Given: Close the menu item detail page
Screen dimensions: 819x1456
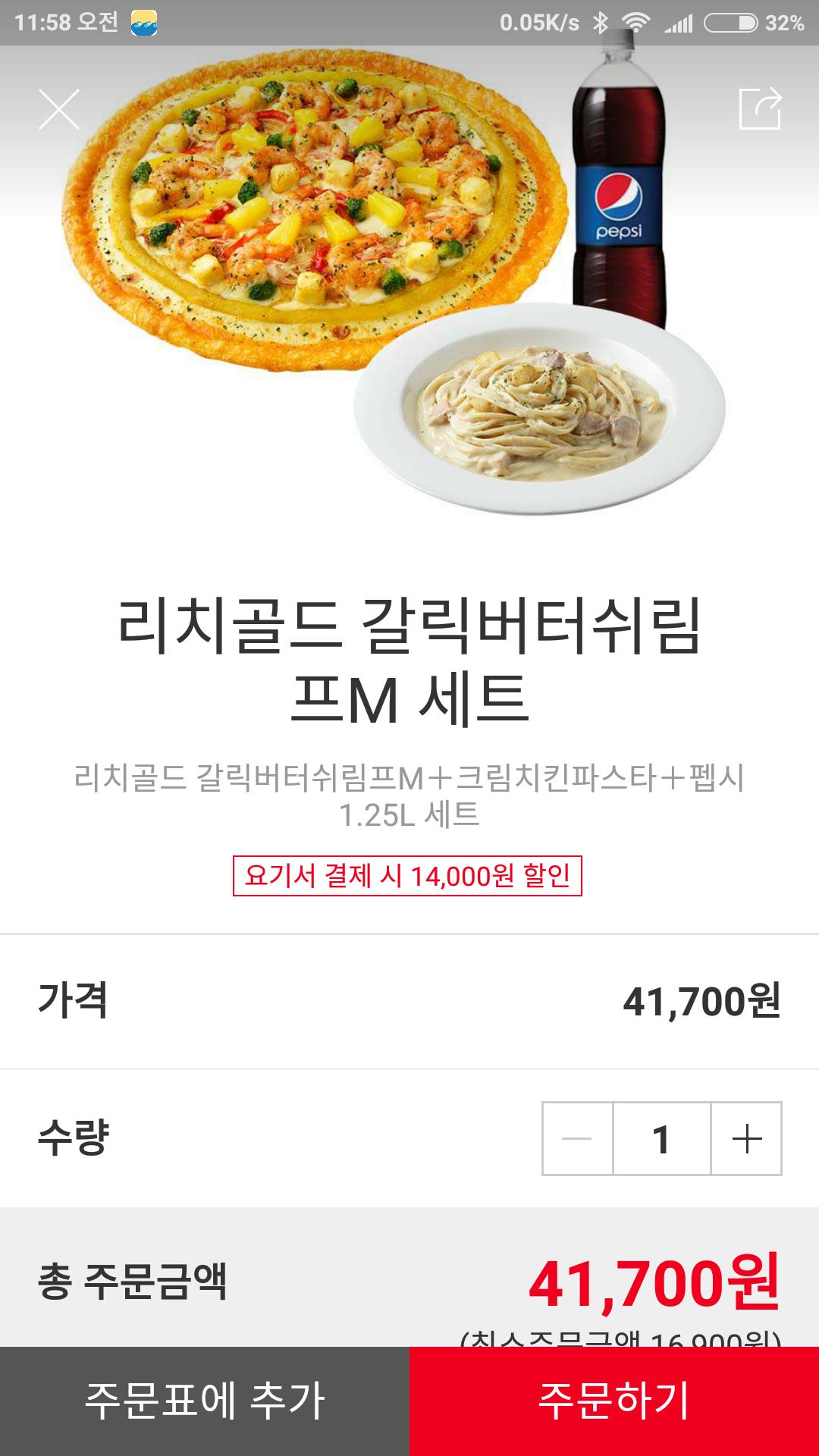Looking at the screenshot, I should 59,110.
